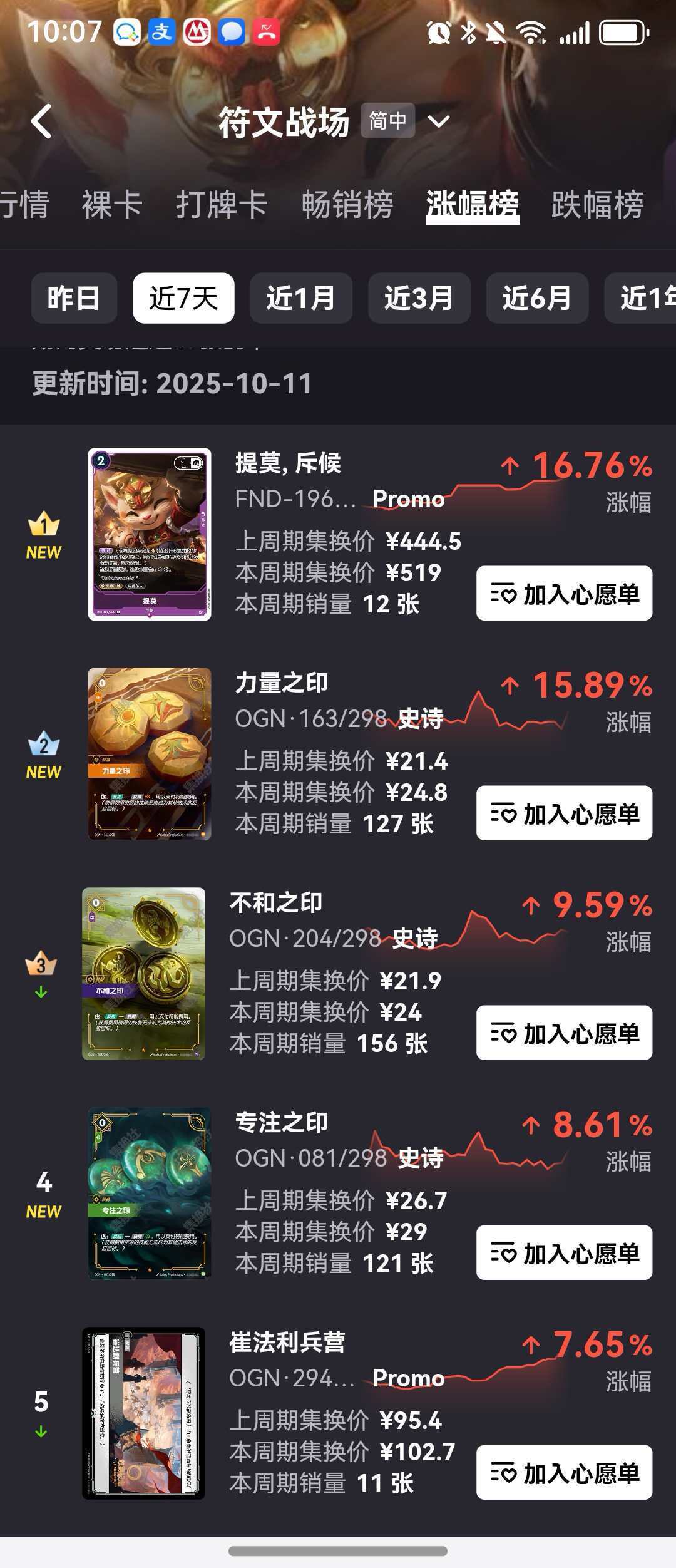Screen dimensions: 676x1568
Task: Switch to the 跌幅榜 tab
Action: coord(597,205)
